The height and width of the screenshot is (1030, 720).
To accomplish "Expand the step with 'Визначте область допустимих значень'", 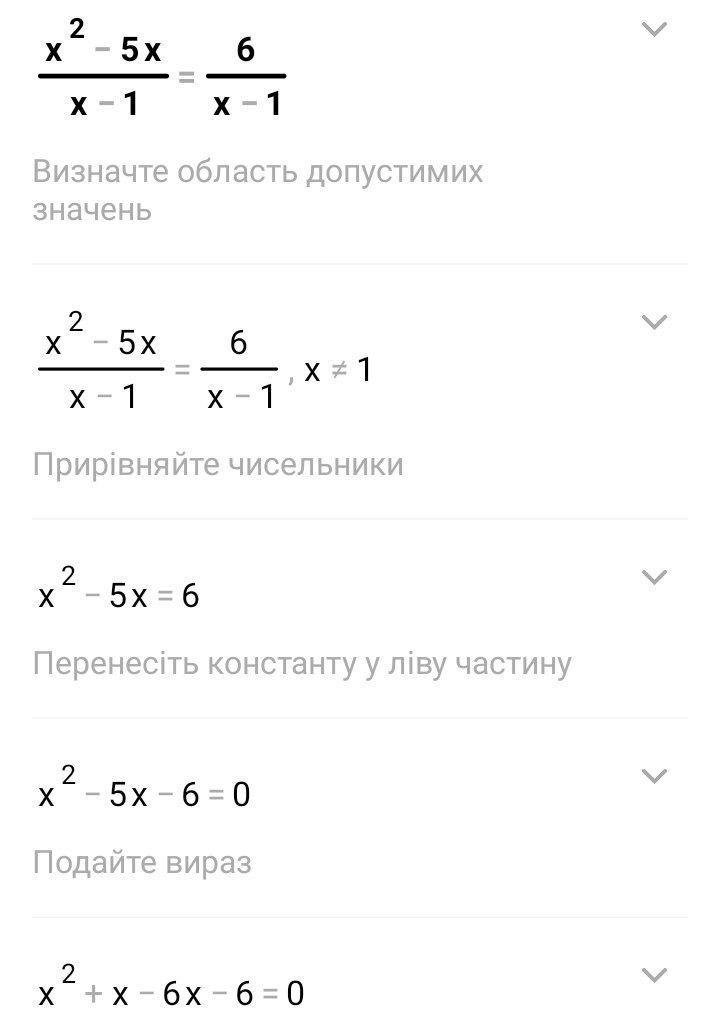I will (654, 30).
